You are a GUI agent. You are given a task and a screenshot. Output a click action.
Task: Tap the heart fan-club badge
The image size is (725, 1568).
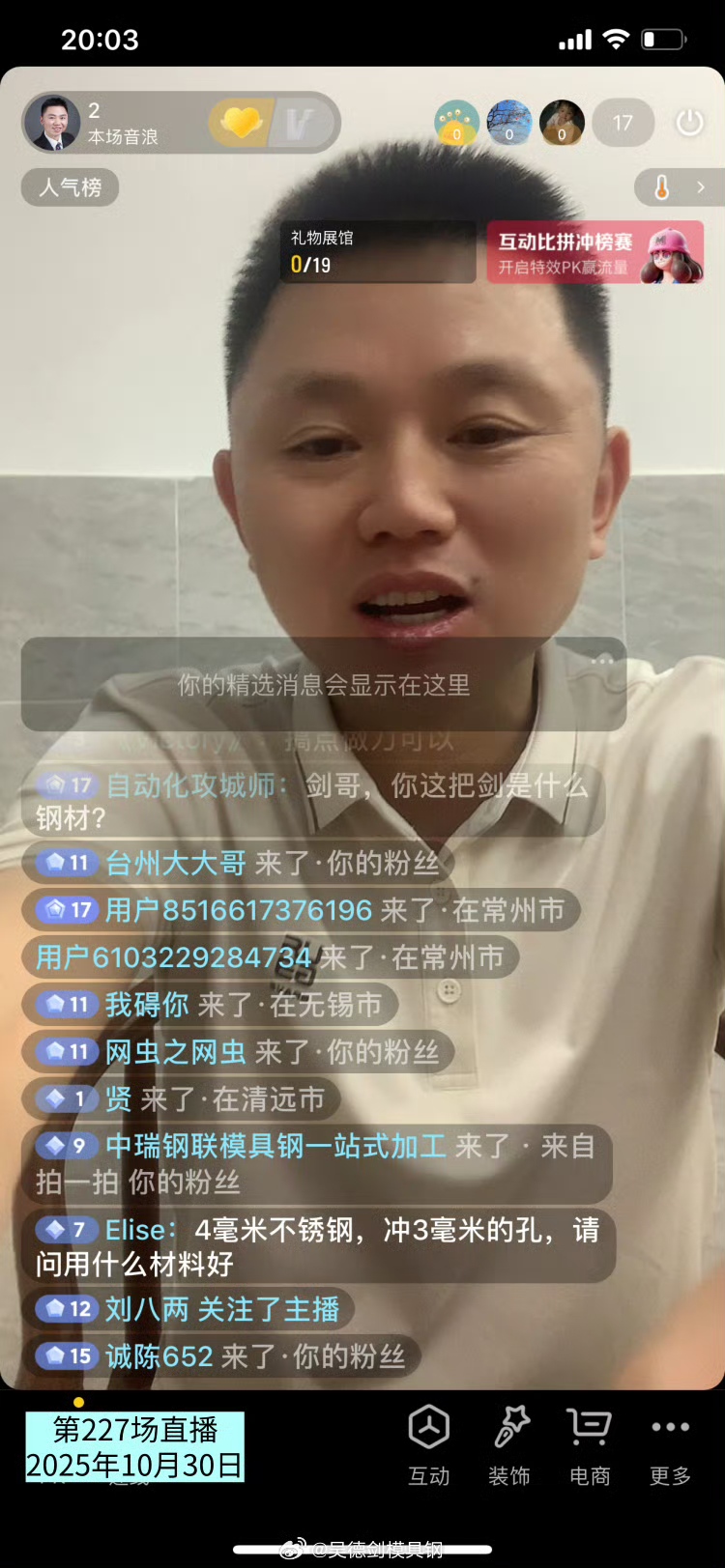click(x=242, y=123)
